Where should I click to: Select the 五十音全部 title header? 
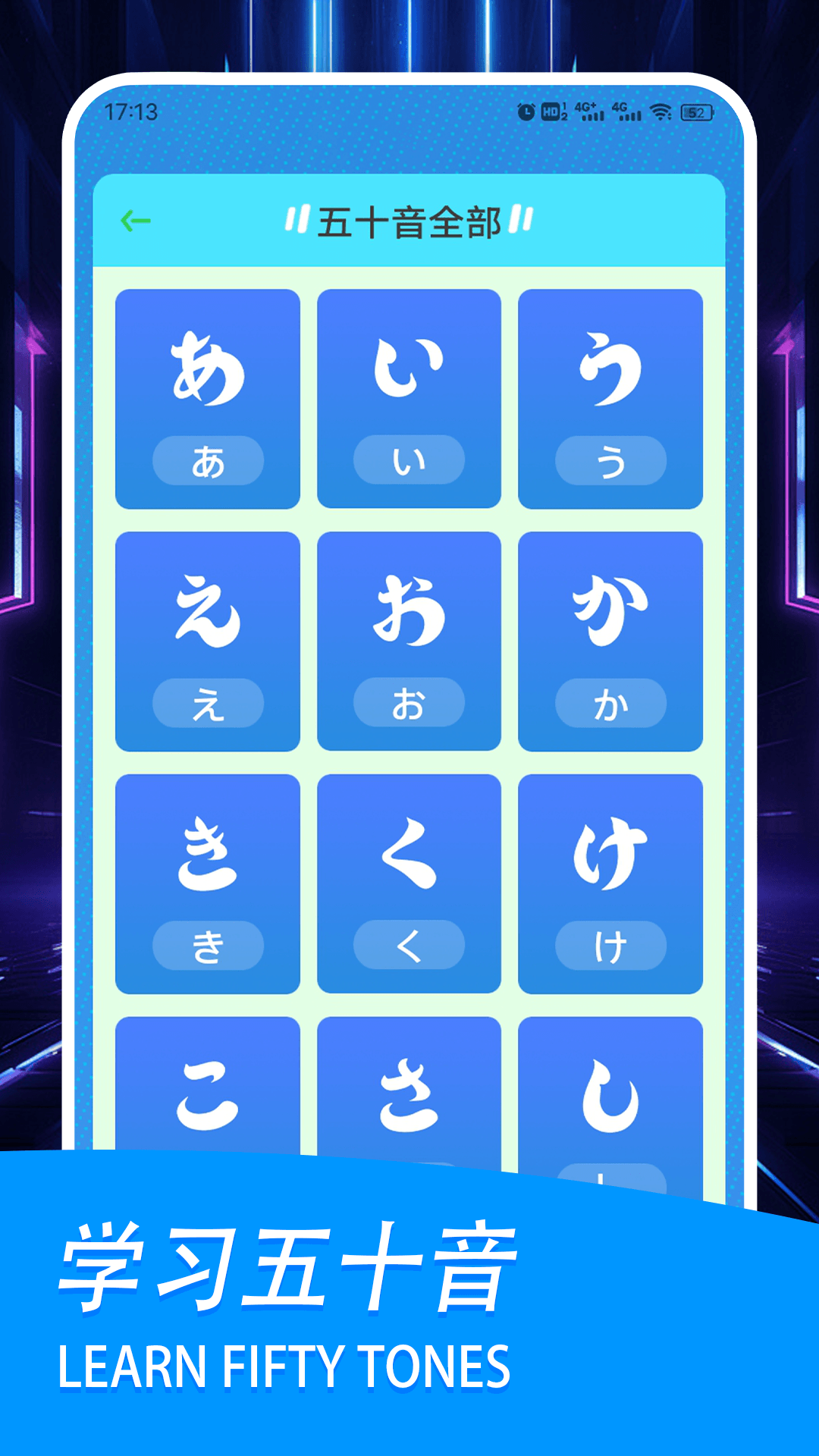coord(409,221)
